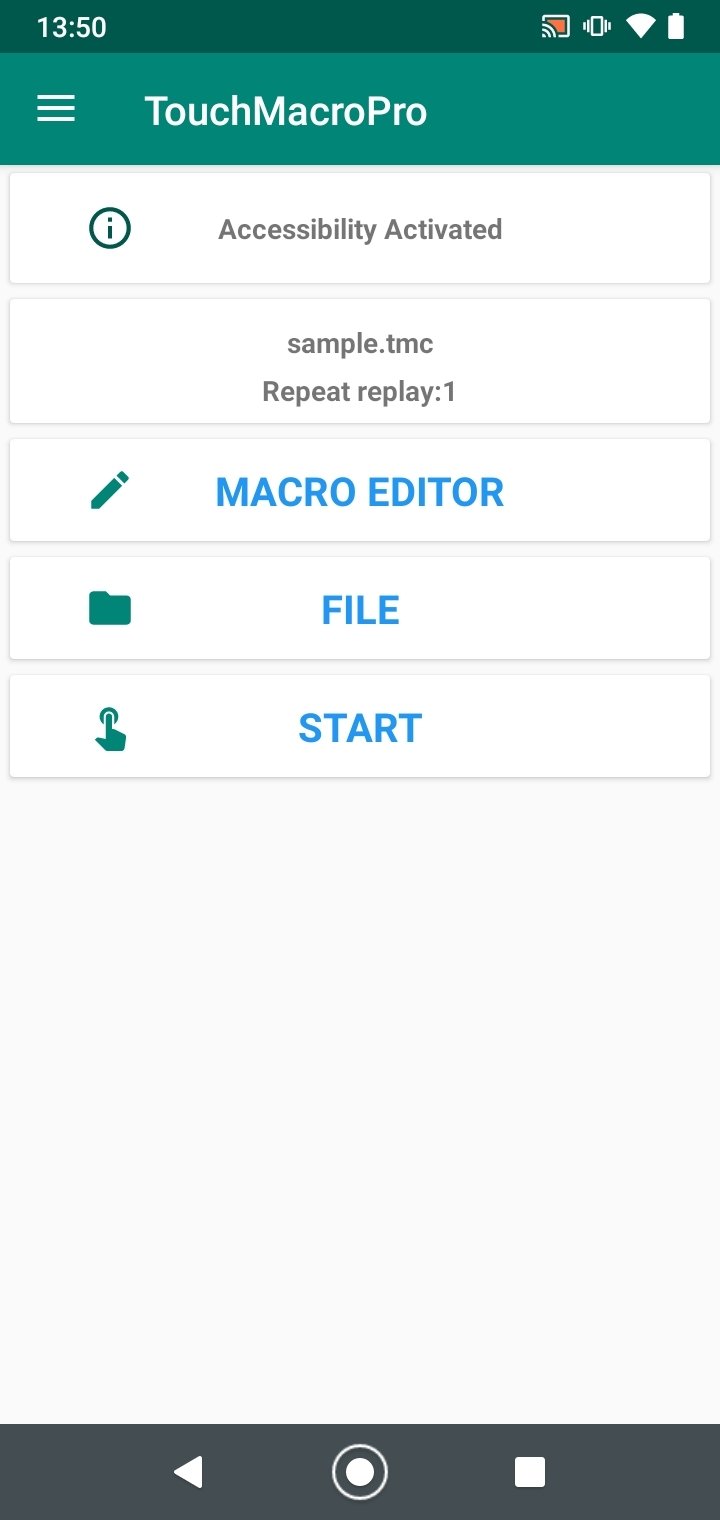This screenshot has width=720, height=1520.
Task: Start the touch macro
Action: (360, 727)
